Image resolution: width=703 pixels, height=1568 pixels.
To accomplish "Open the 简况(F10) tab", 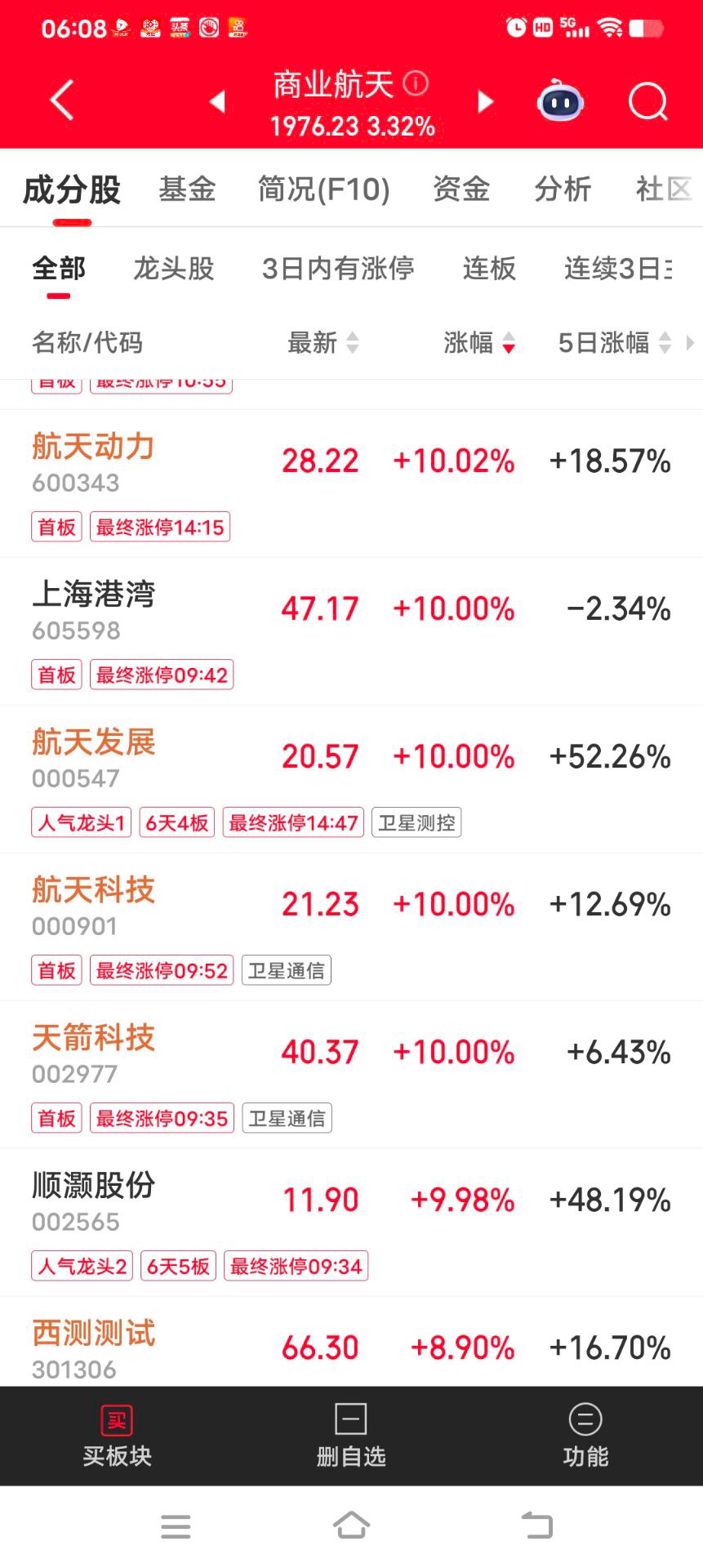I will point(323,189).
